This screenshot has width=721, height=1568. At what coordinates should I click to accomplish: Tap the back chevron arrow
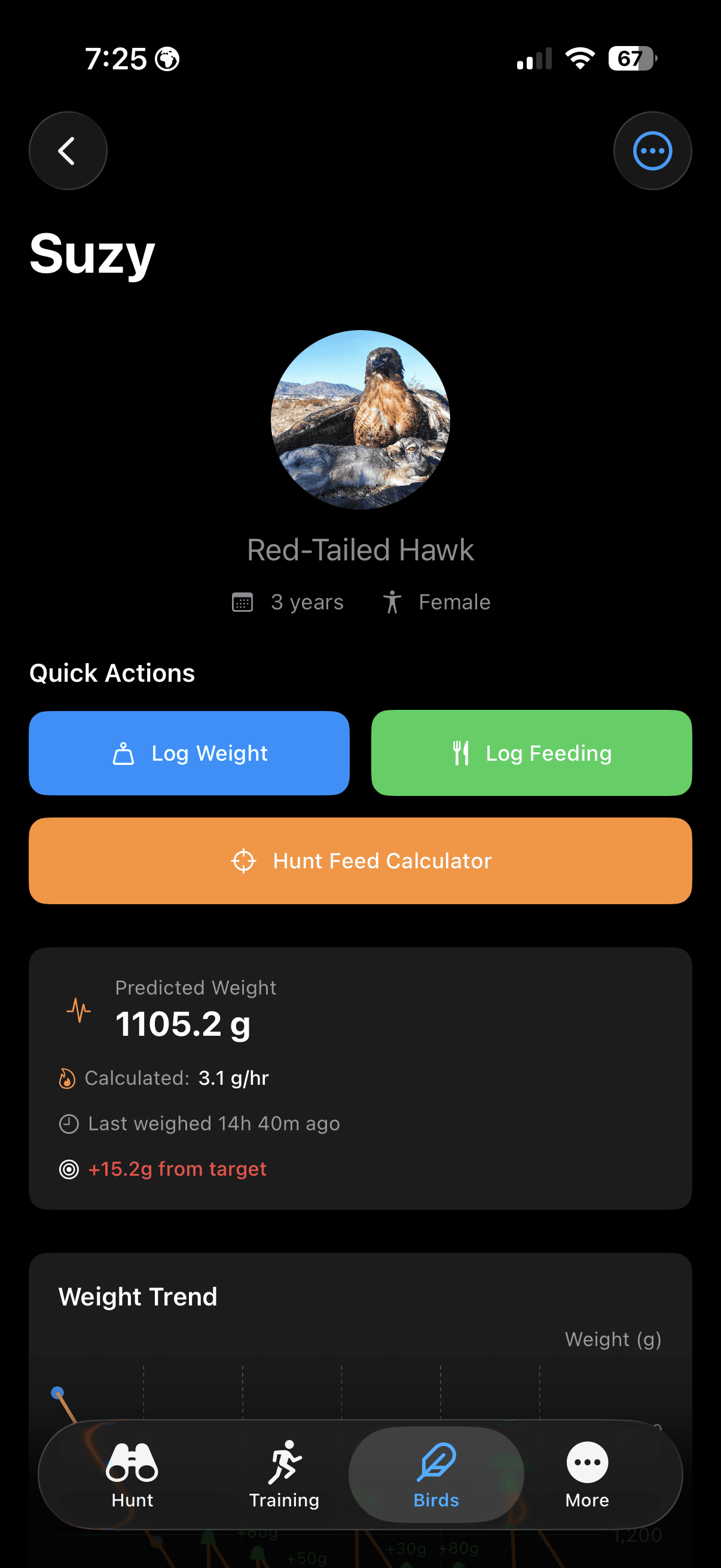pos(68,151)
